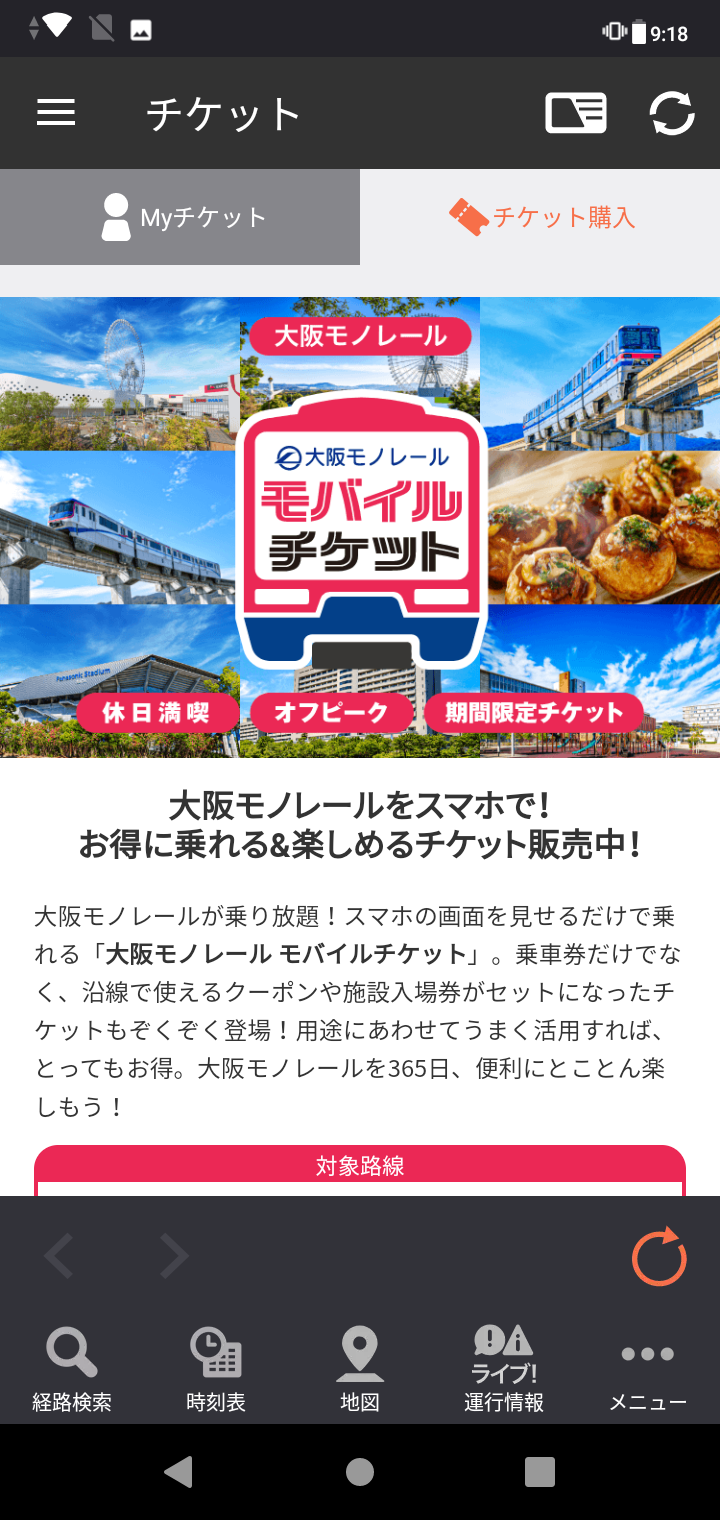
Task: Tap the sync icon in the header
Action: click(672, 113)
